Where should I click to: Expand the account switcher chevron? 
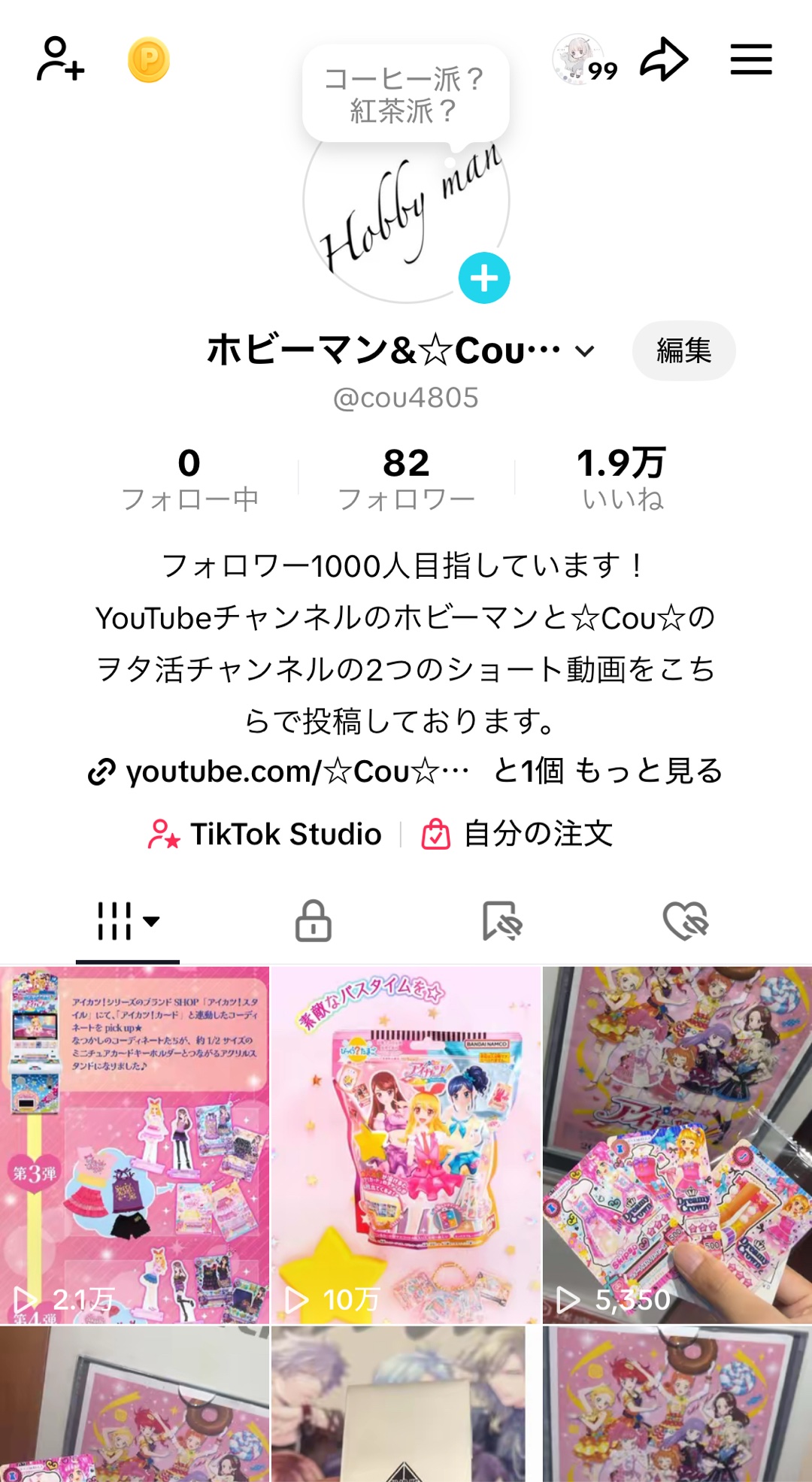pyautogui.click(x=585, y=351)
